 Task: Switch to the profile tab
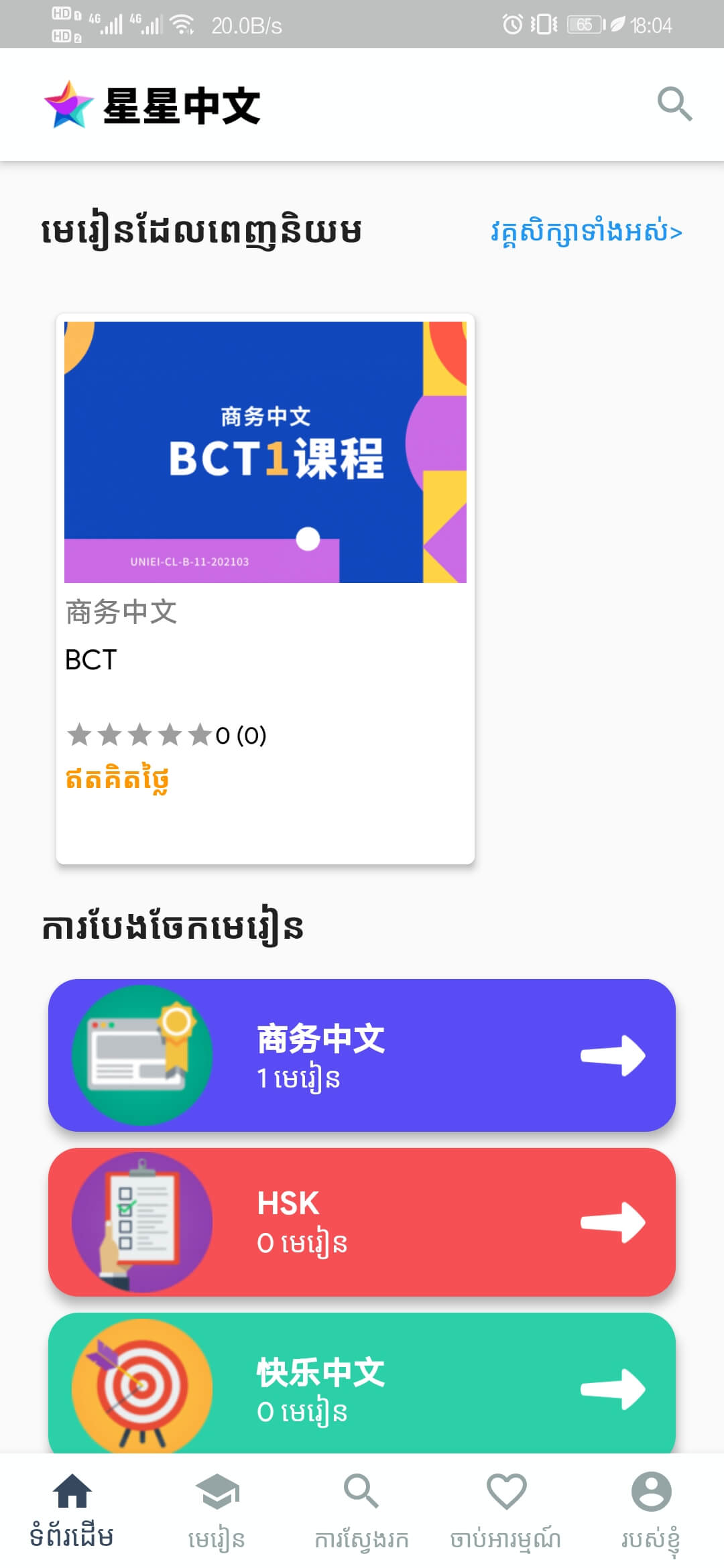(652, 1512)
